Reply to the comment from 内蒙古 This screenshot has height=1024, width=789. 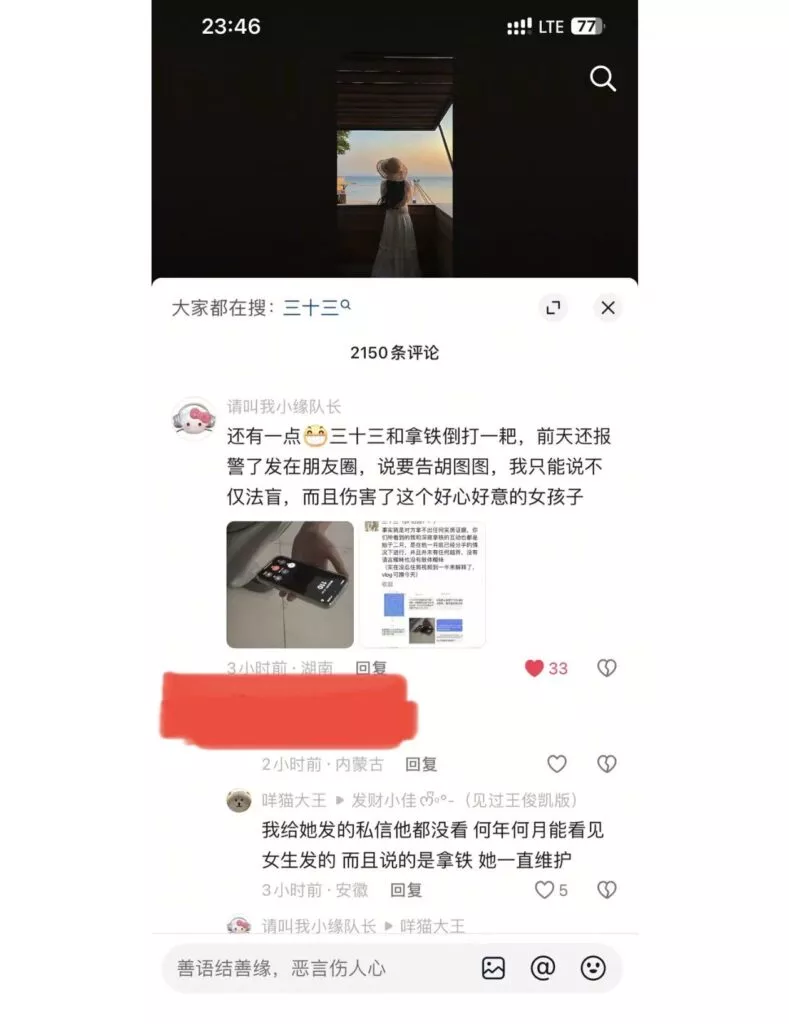click(421, 764)
